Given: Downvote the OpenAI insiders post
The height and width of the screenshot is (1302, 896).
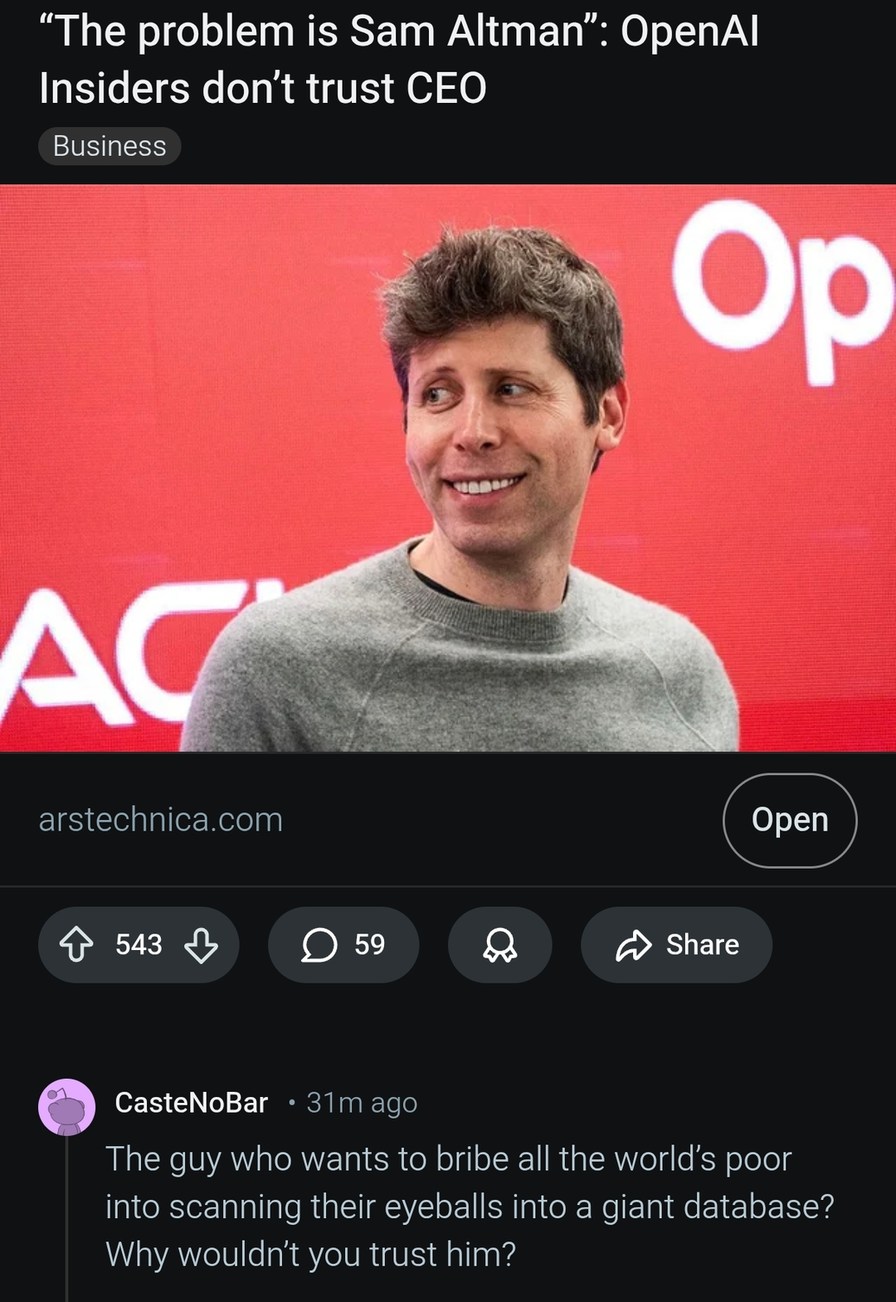Looking at the screenshot, I should coord(201,944).
